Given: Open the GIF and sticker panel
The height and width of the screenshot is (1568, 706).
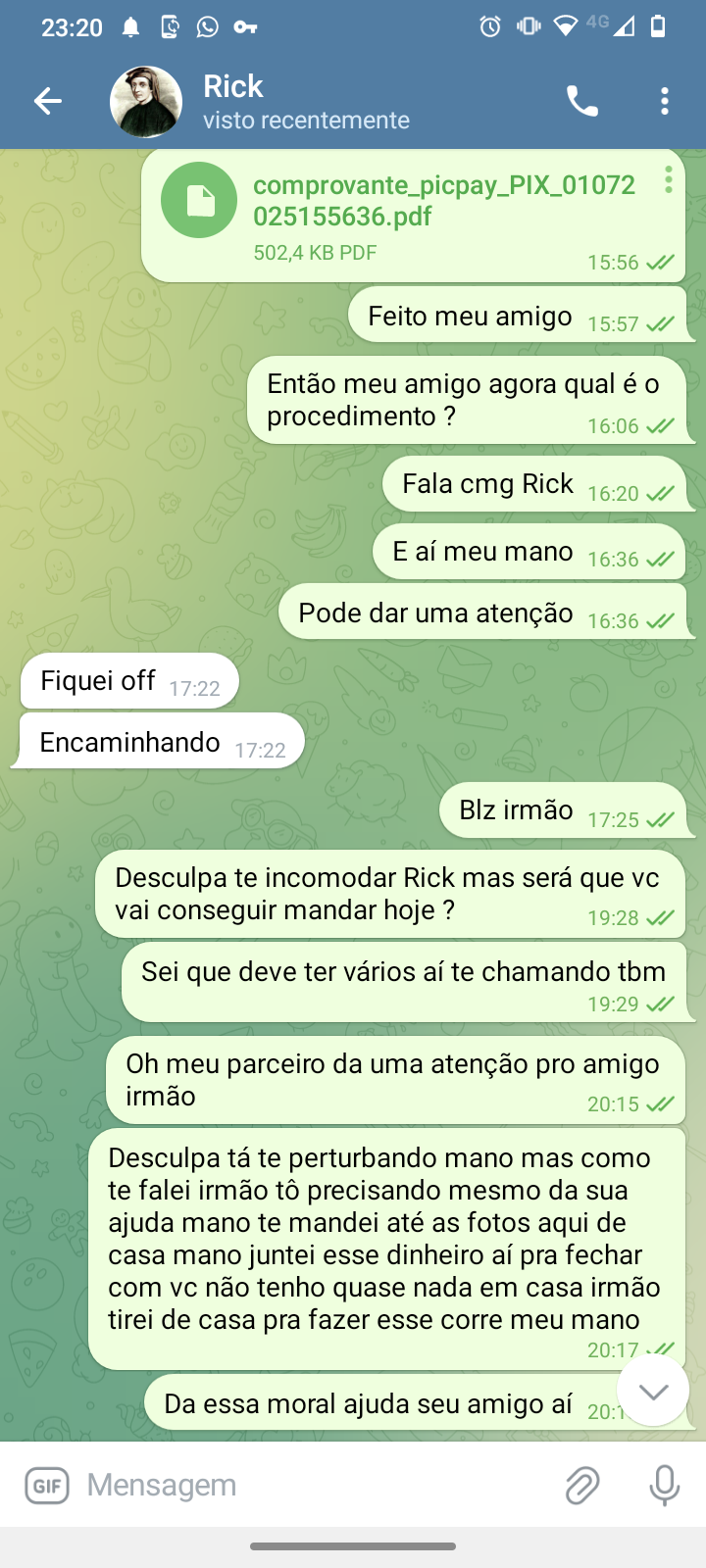Looking at the screenshot, I should (x=47, y=1485).
